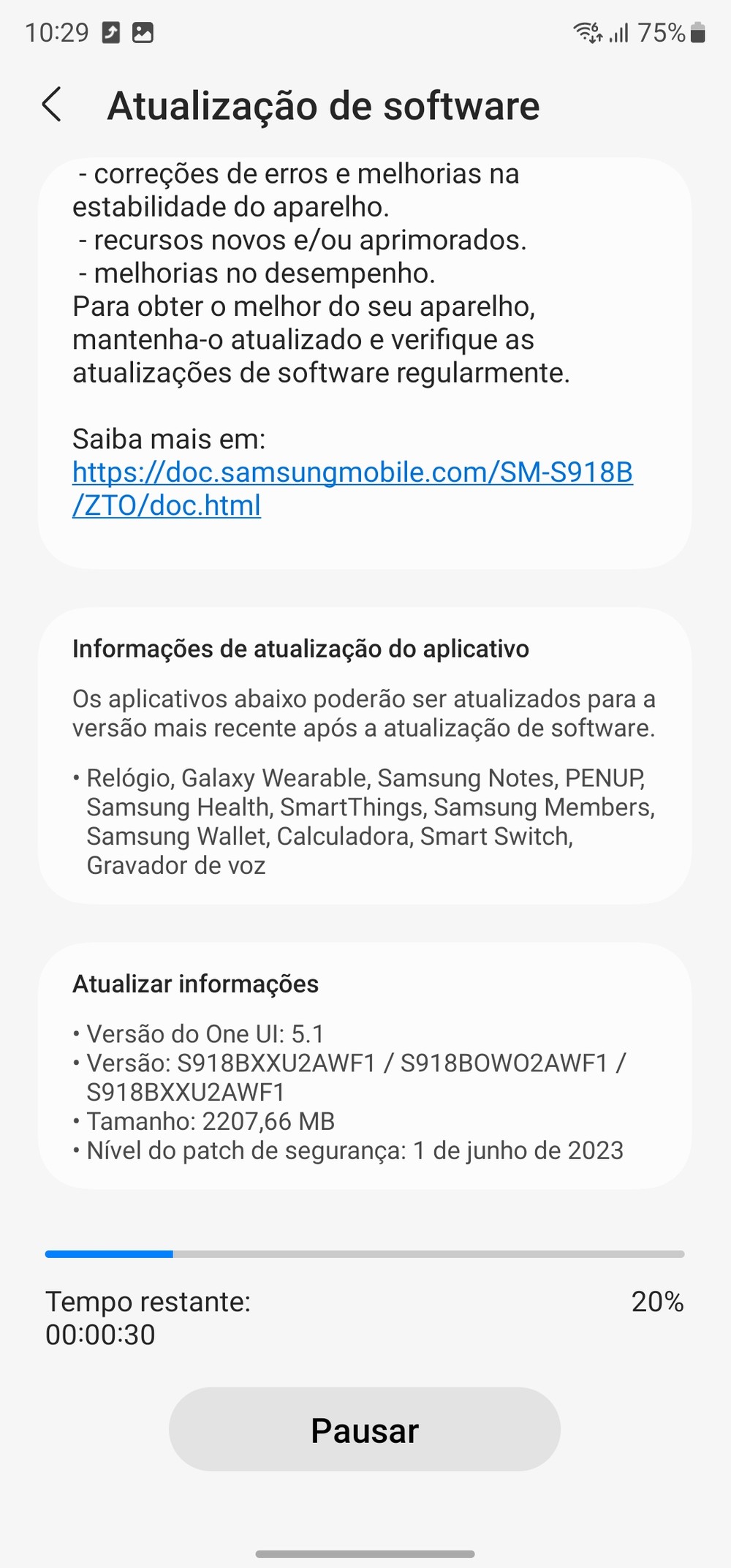731x1568 pixels.
Task: Go back from Atualização de software
Action: pos(52,105)
